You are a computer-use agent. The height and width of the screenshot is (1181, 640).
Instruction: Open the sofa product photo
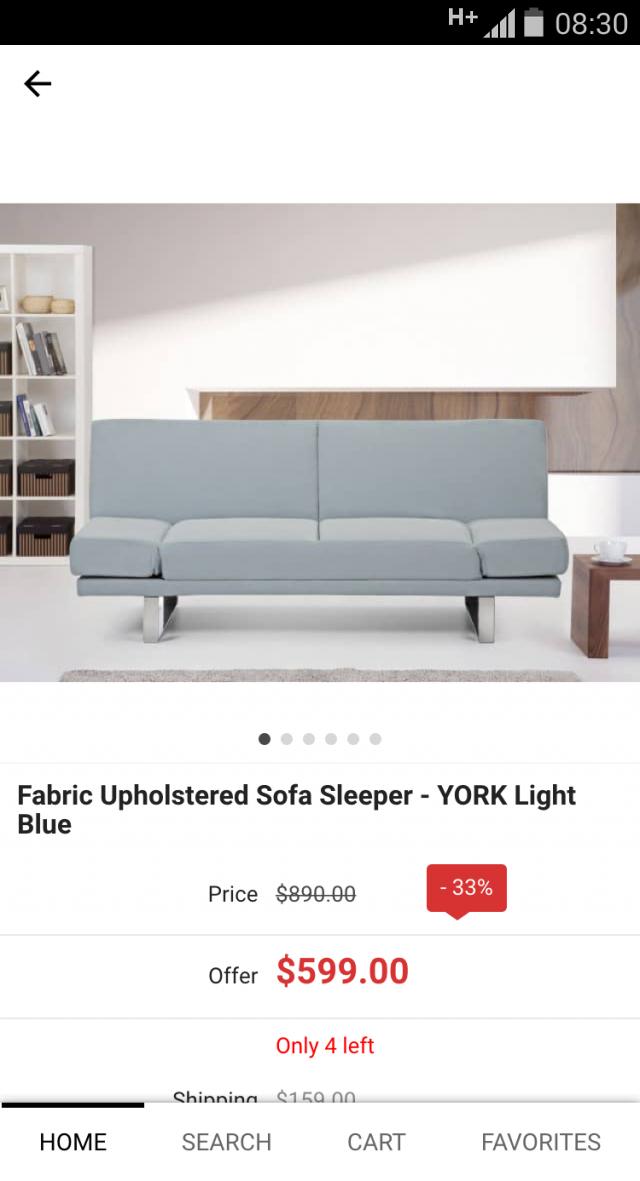tap(320, 442)
